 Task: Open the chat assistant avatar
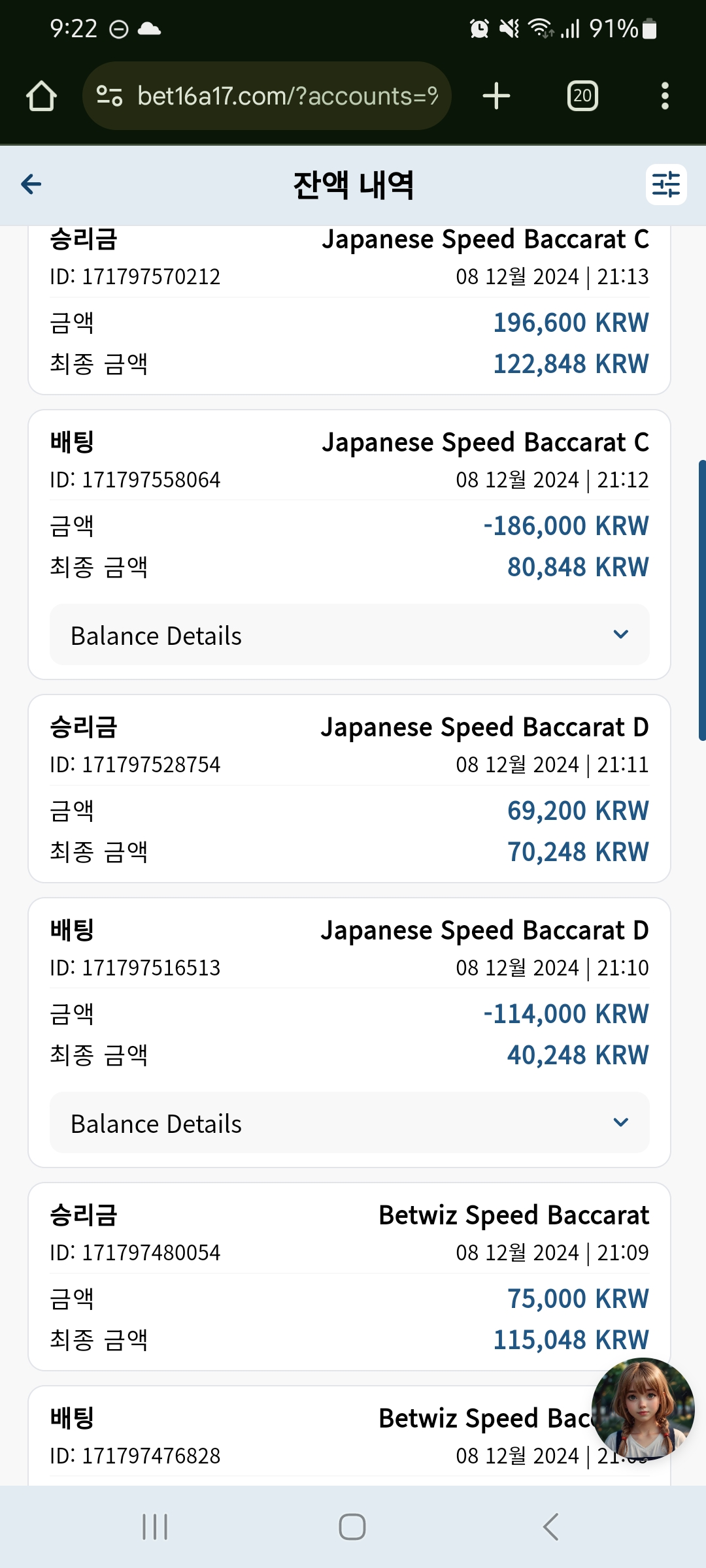[643, 1409]
